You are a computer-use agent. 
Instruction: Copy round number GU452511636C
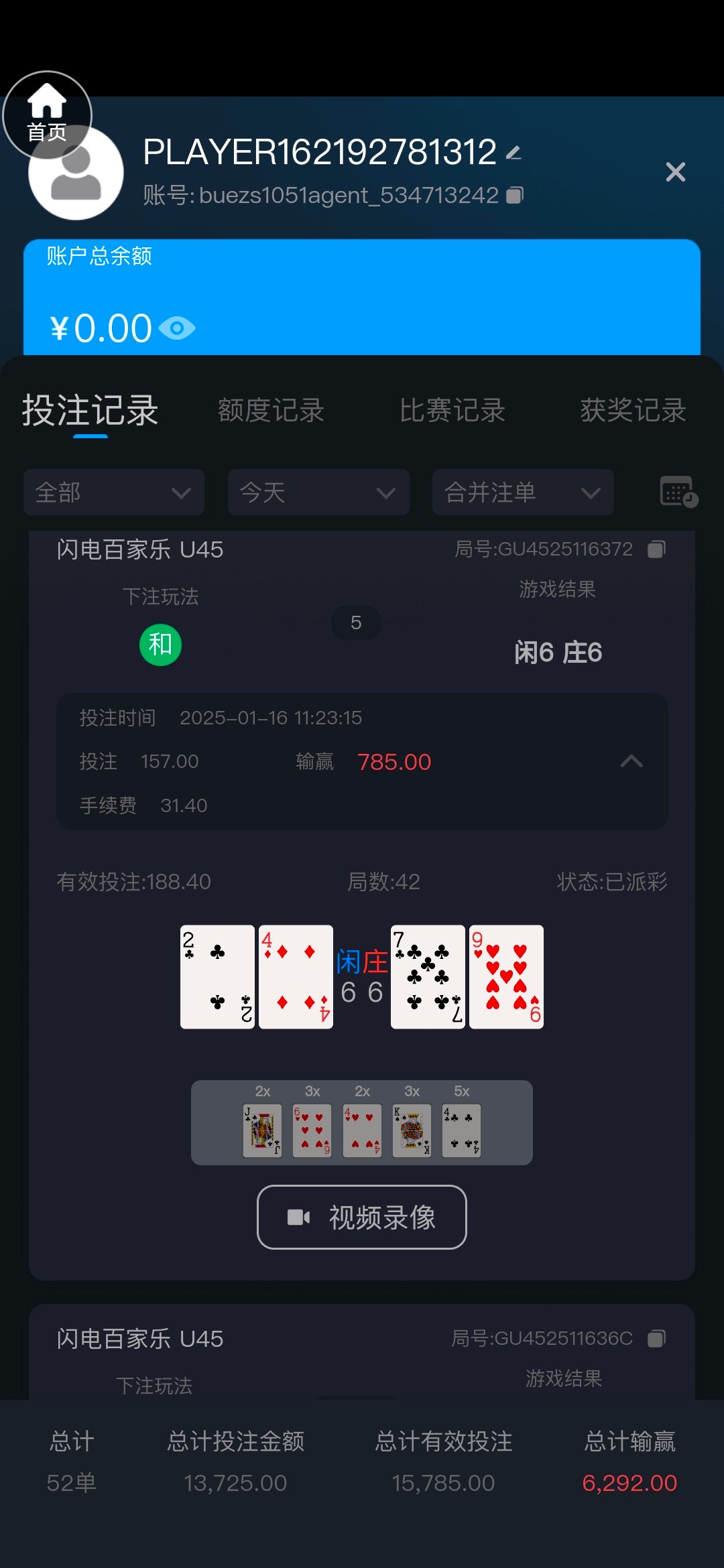(656, 1339)
